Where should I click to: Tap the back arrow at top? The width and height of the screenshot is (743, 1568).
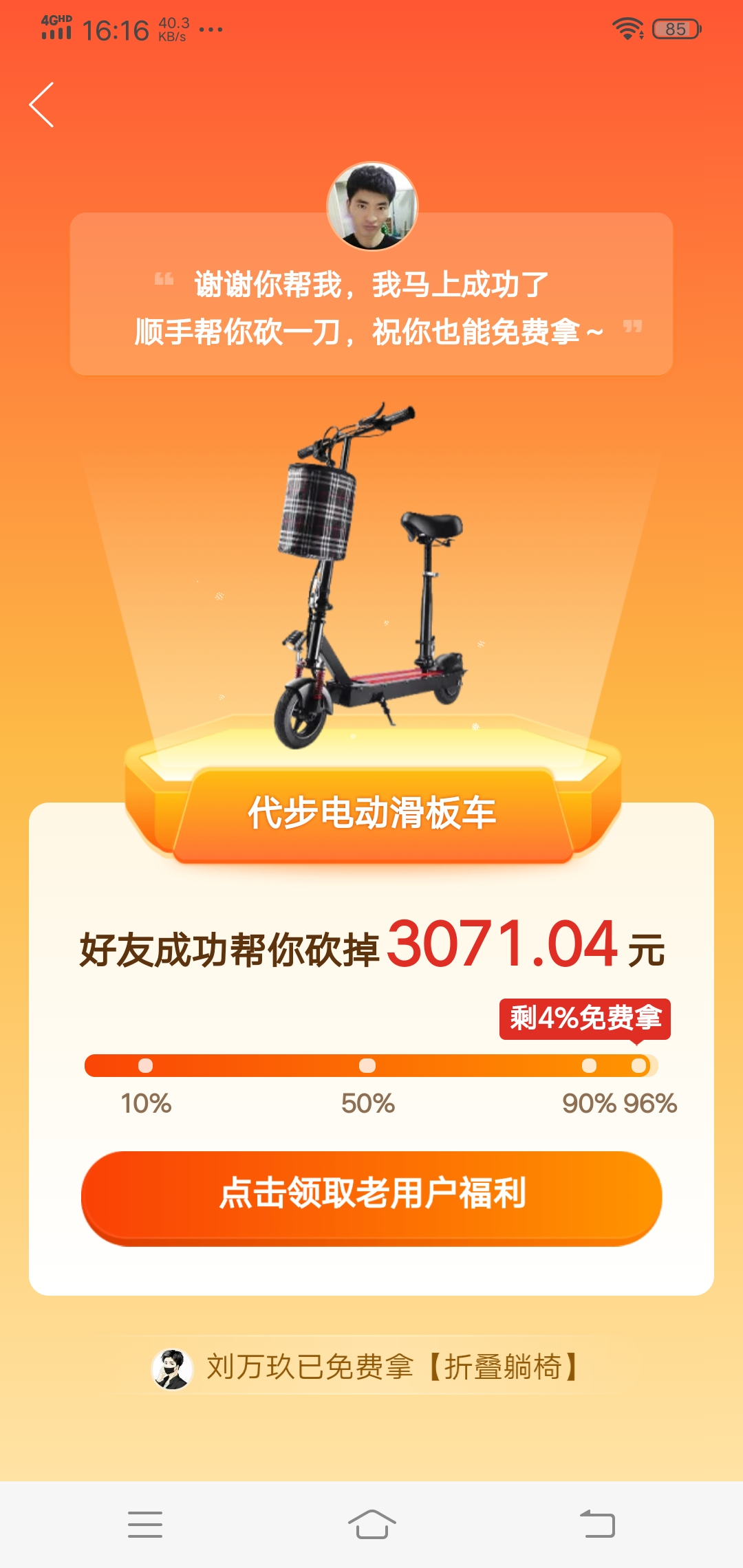(42, 105)
